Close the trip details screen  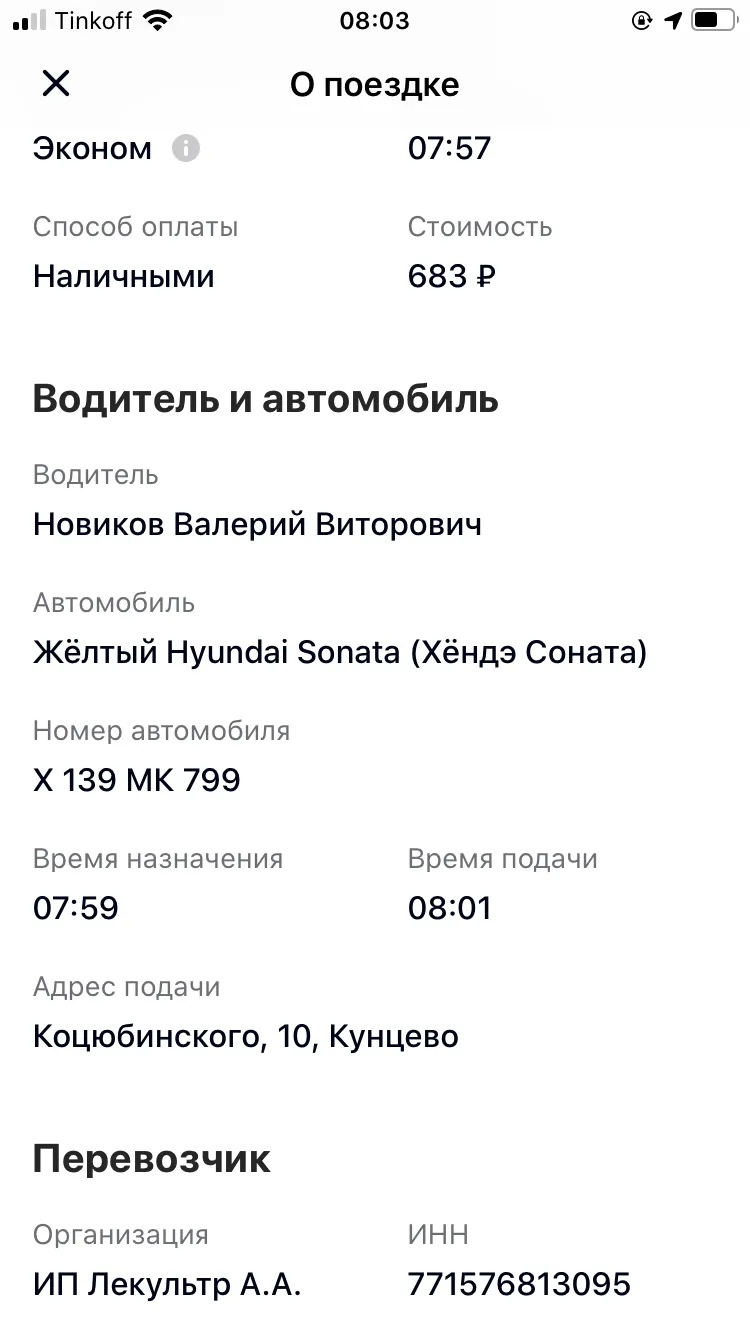tap(56, 84)
